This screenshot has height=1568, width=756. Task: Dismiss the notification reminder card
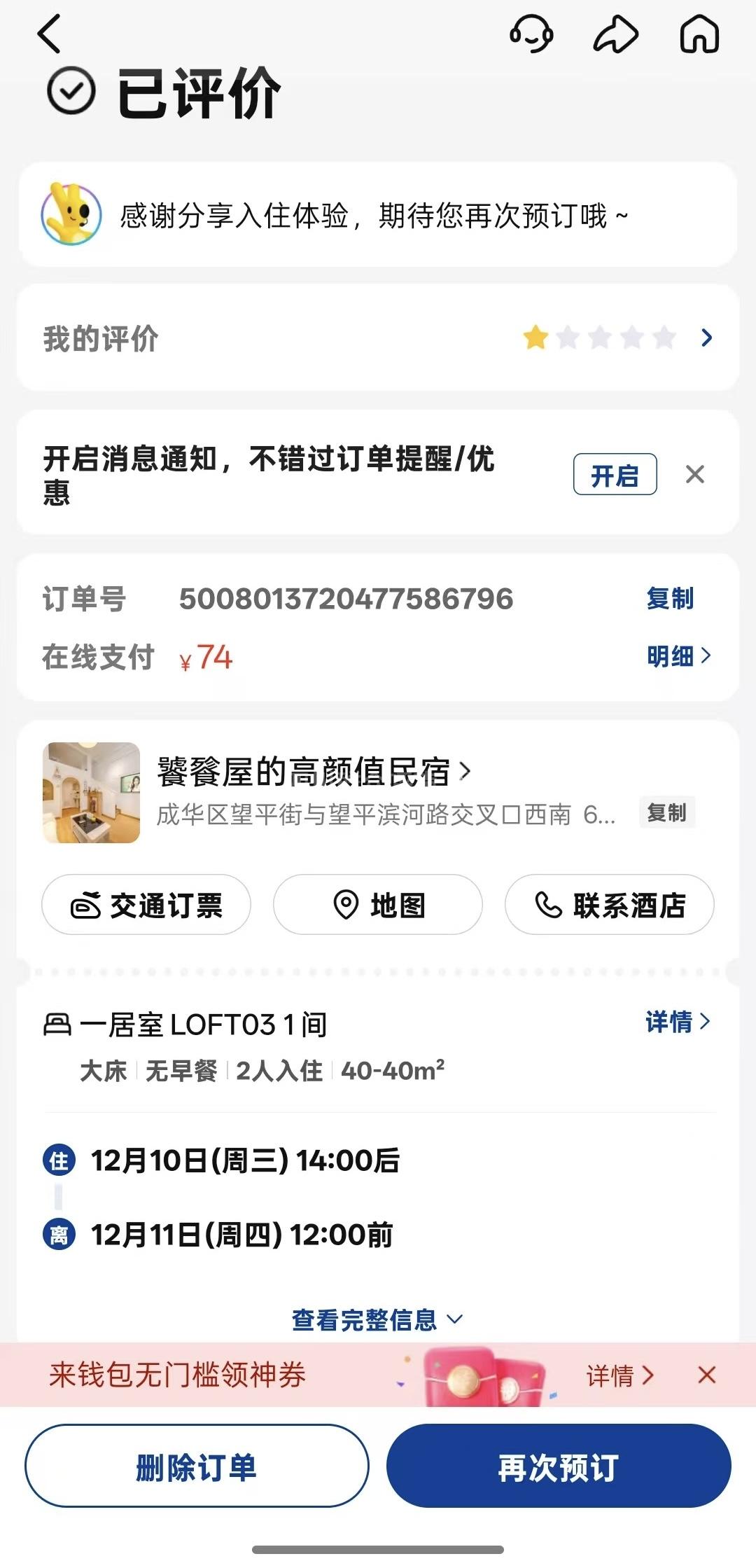point(695,475)
